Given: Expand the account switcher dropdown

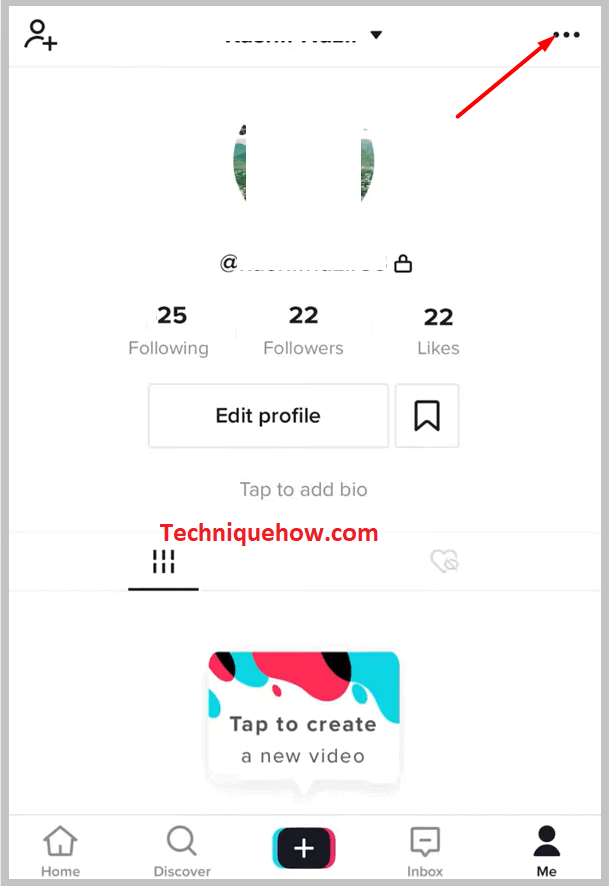Looking at the screenshot, I should [x=376, y=35].
